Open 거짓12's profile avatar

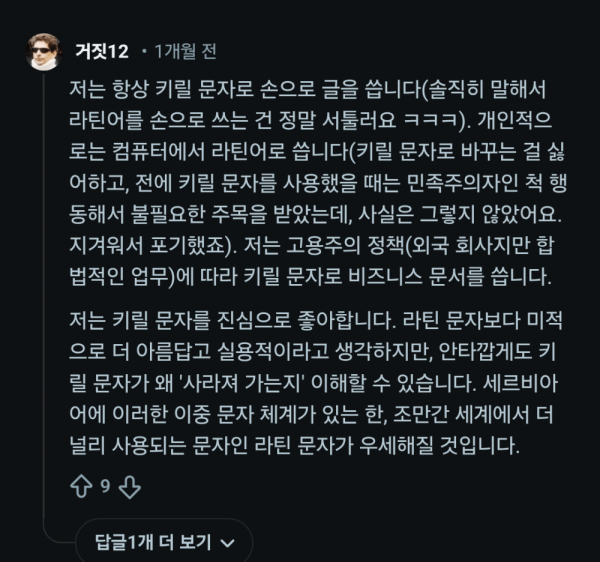(43, 50)
